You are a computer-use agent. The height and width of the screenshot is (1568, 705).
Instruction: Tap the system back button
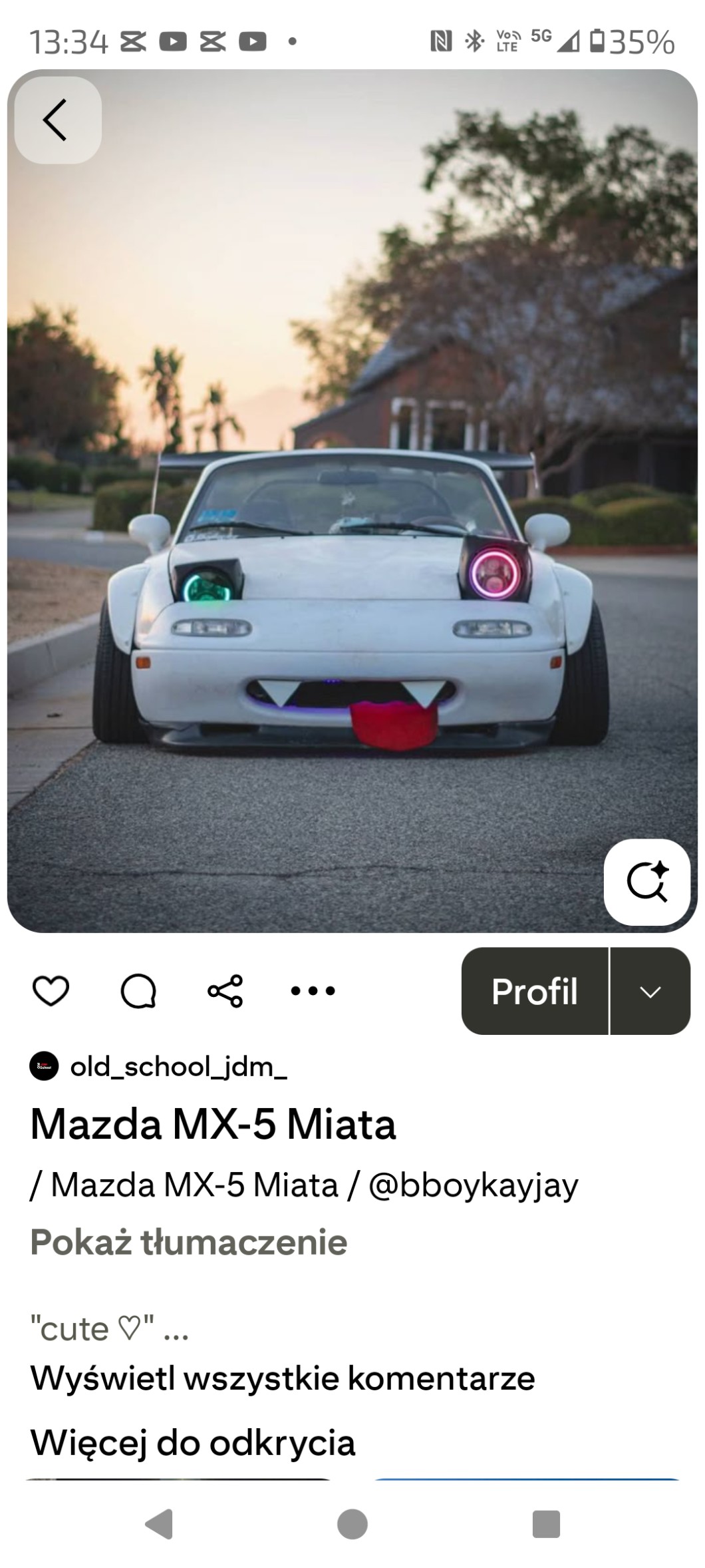160,1523
